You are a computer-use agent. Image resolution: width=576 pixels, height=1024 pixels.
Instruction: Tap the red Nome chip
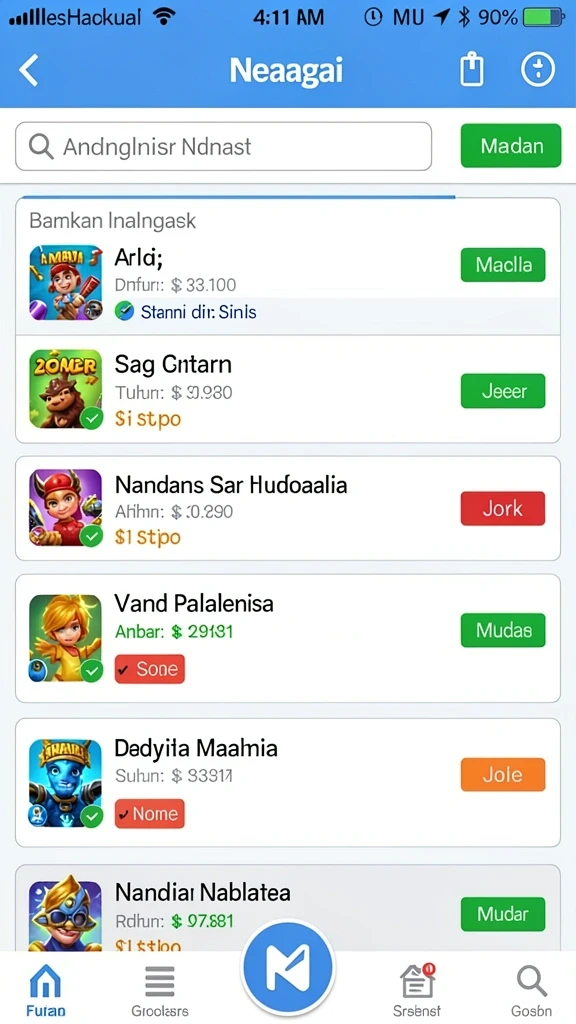150,814
